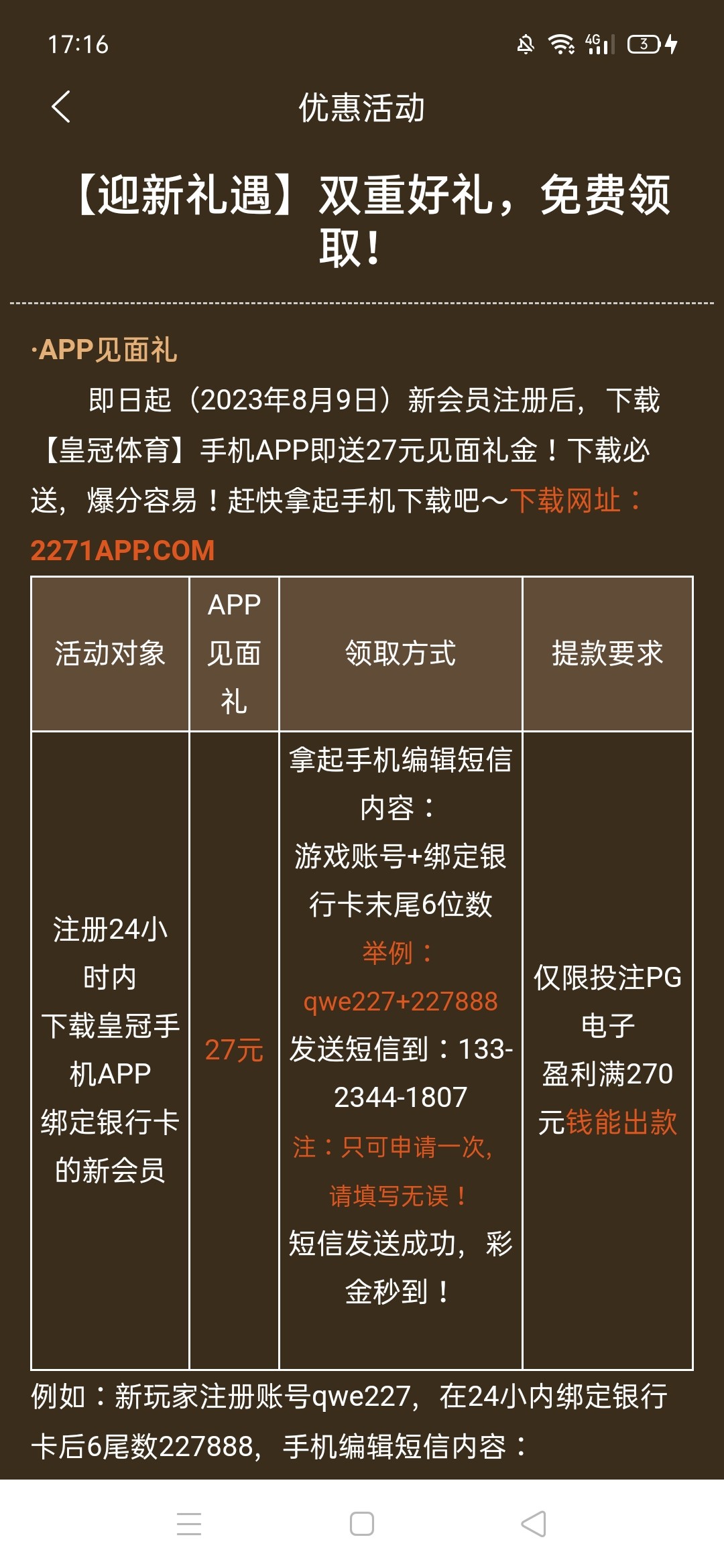The image size is (724, 1568).
Task: Go back from the 优惠活动 page
Action: click(61, 107)
